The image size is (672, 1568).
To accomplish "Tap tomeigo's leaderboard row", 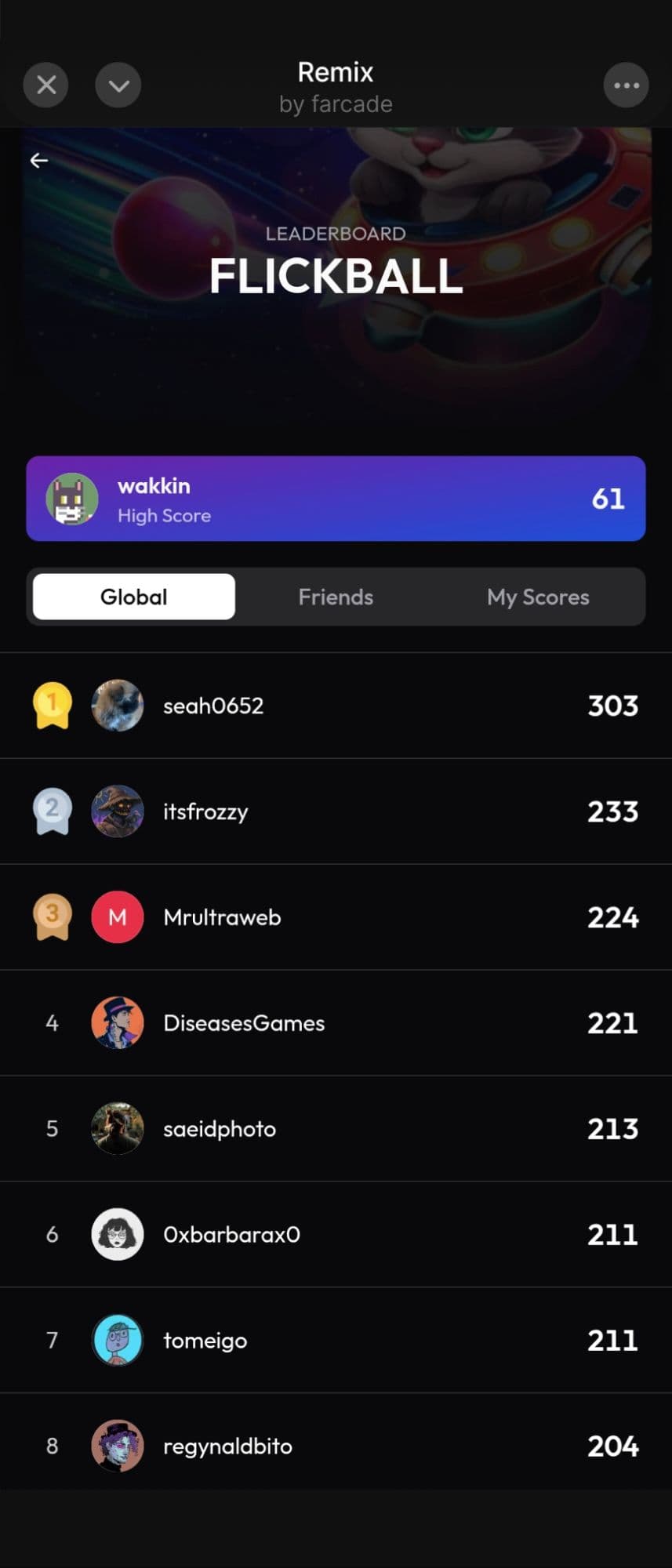I will point(336,1341).
